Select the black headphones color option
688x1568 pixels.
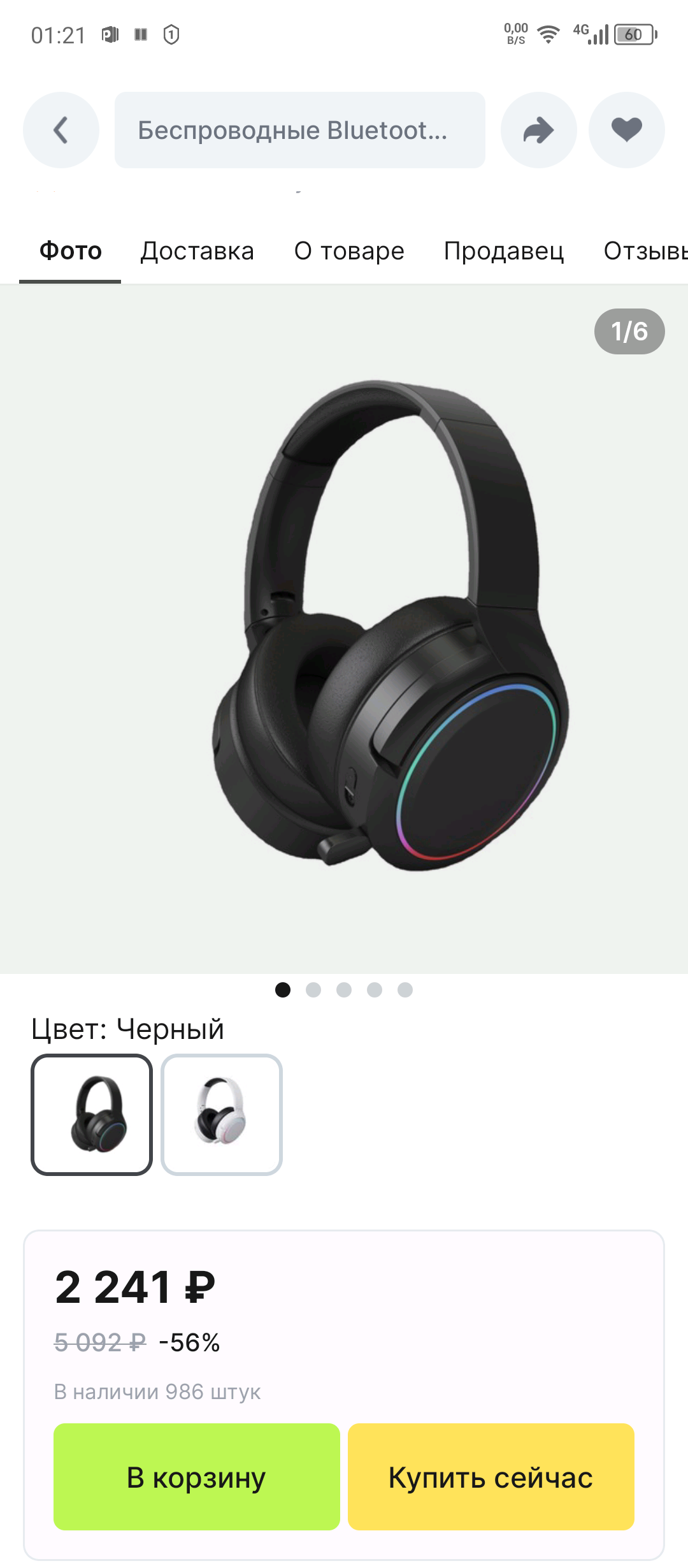[x=92, y=1114]
